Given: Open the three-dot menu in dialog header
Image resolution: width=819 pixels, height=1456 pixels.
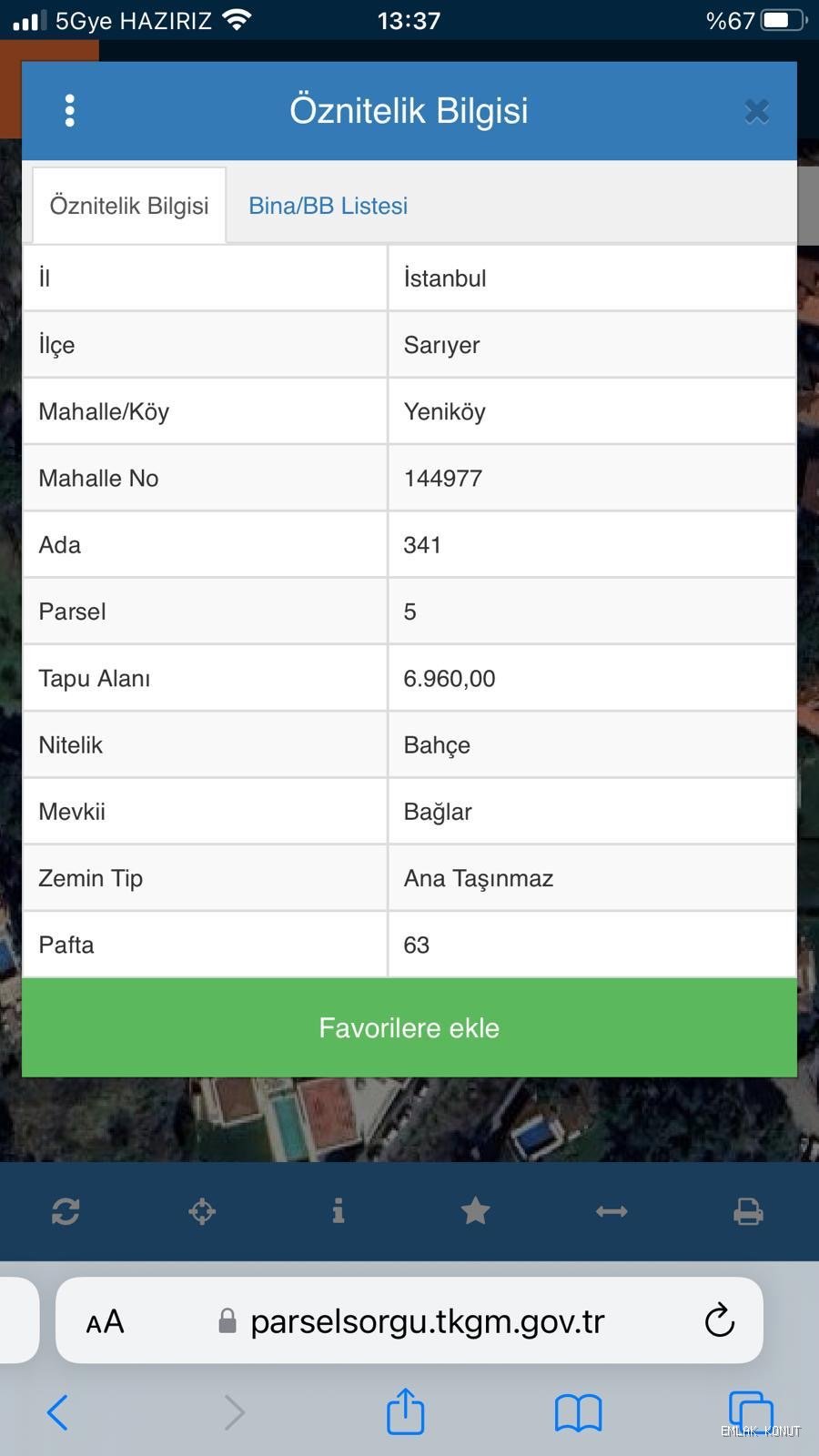Looking at the screenshot, I should (x=70, y=111).
